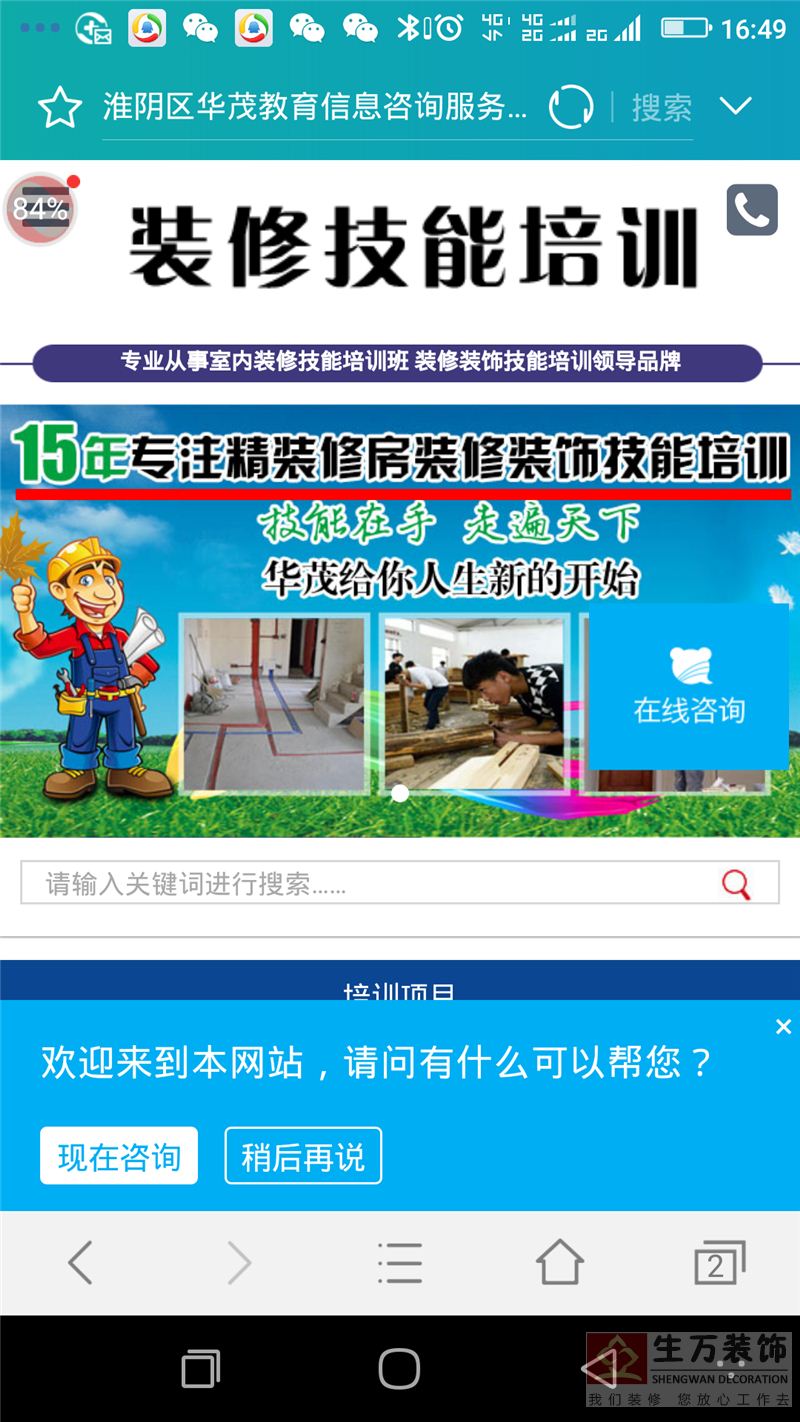Go back to previous web page
This screenshot has width=800, height=1422.
pos(80,1263)
